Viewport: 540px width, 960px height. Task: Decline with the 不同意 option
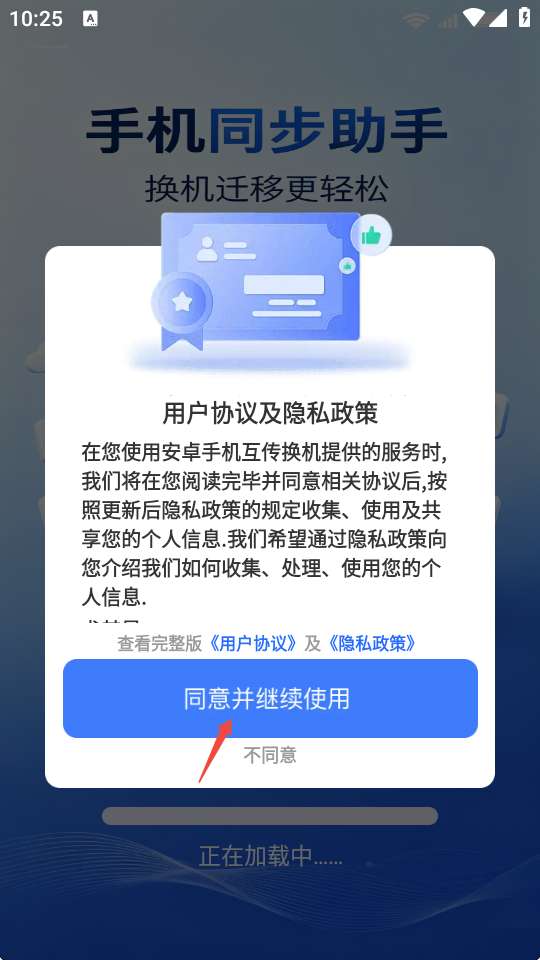(x=270, y=756)
